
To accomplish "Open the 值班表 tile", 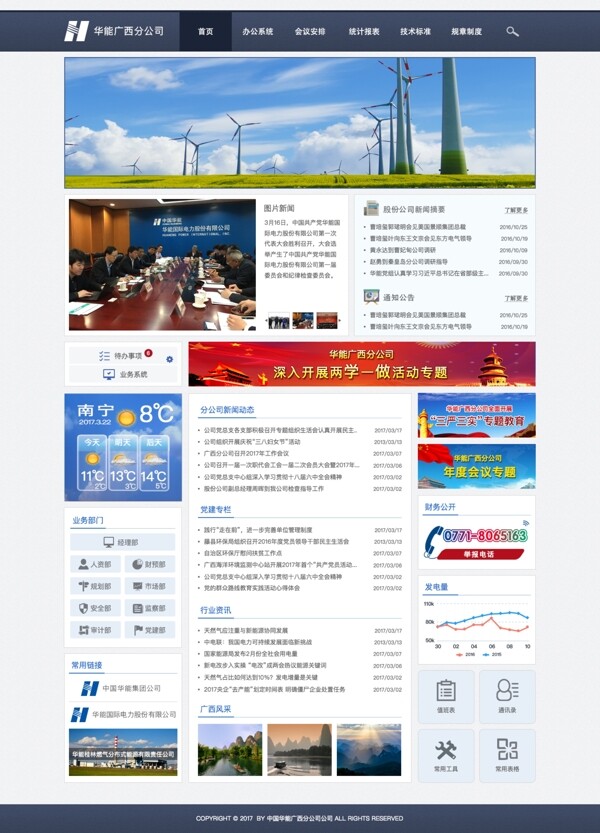I will [446, 696].
